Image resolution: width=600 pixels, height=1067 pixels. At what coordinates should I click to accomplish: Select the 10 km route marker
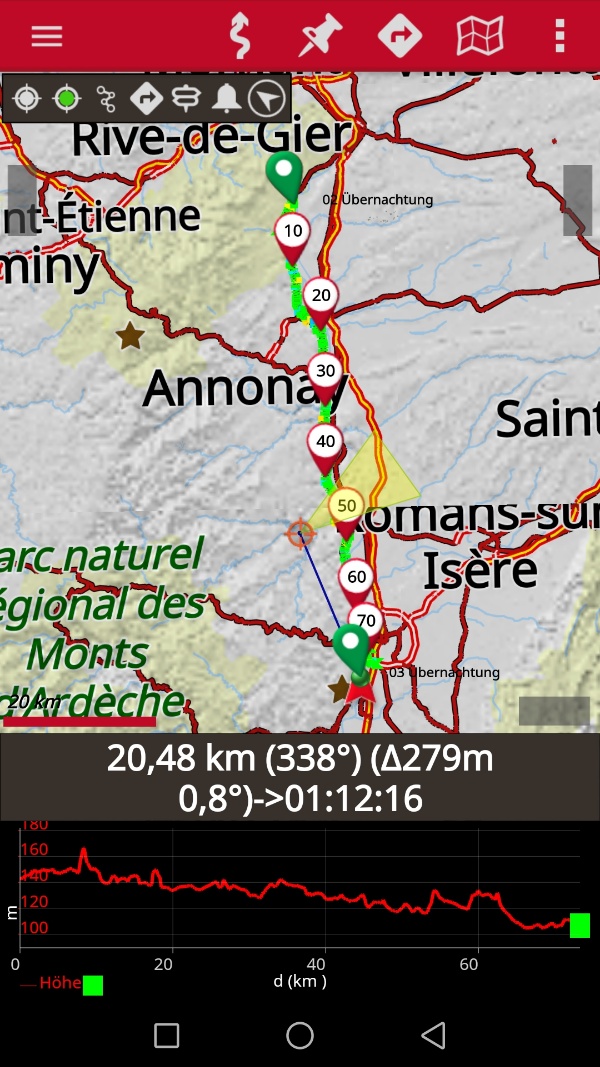click(x=293, y=237)
